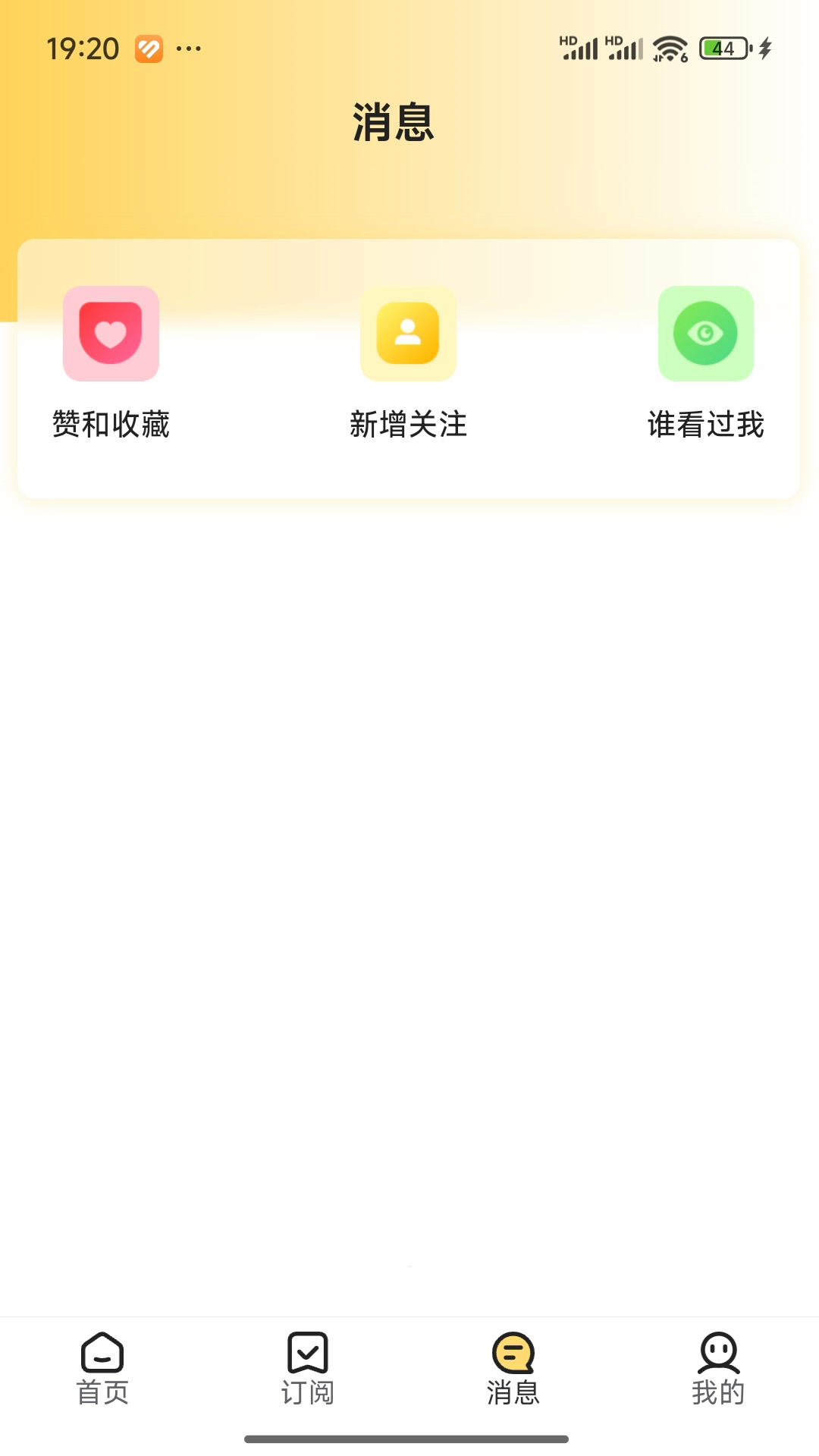This screenshot has height=1456, width=819.
Task: Tap the clock showing 19:20
Action: tap(82, 48)
